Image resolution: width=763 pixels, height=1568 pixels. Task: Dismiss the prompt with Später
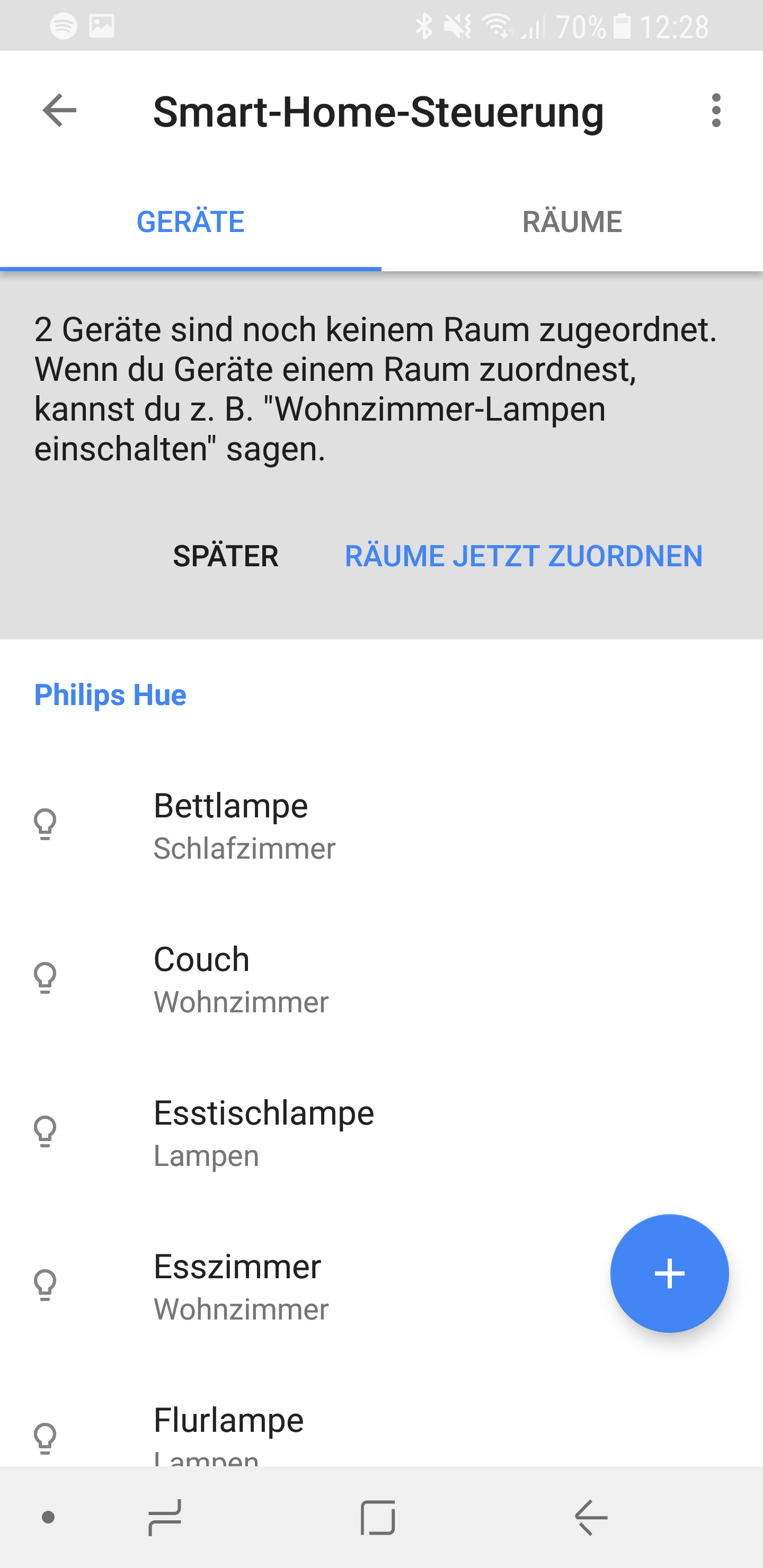[x=225, y=556]
